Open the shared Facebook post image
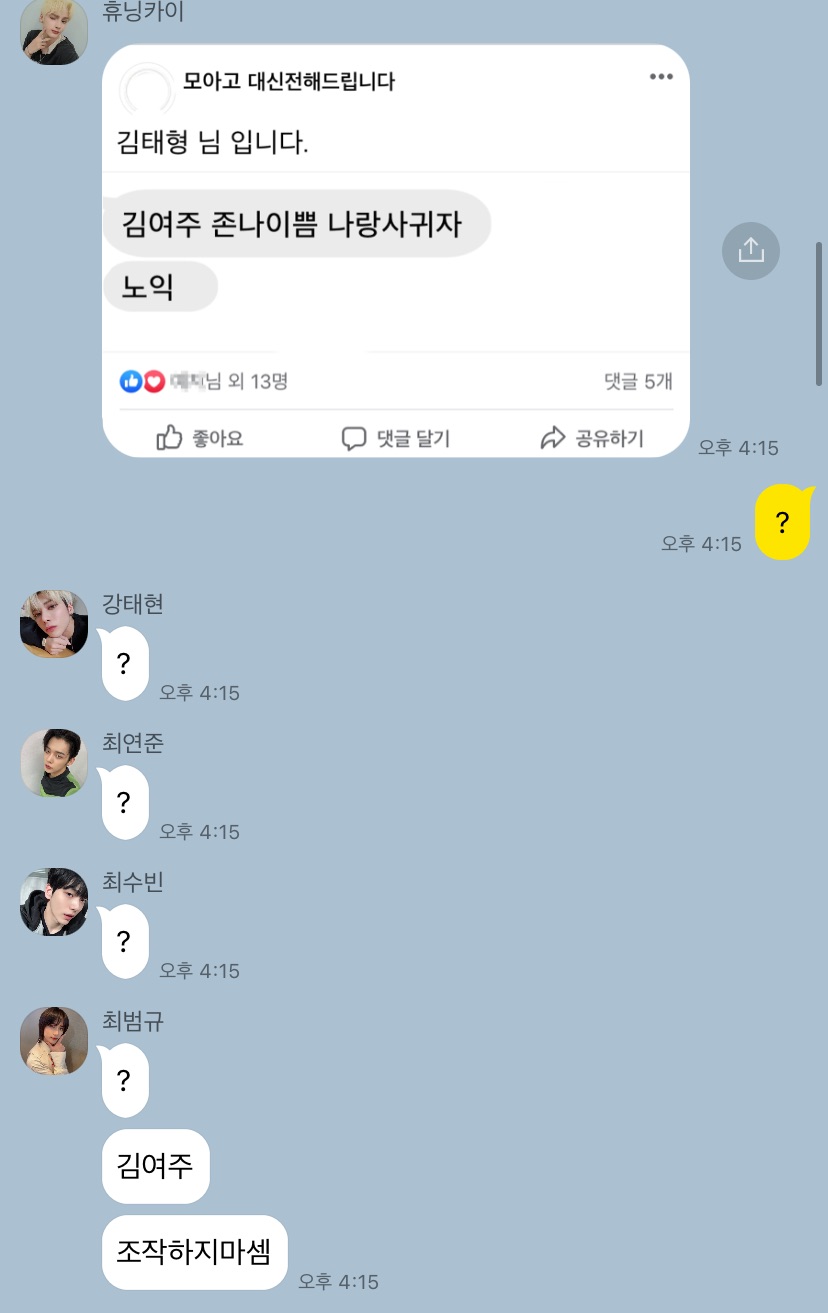828x1313 pixels. click(396, 250)
